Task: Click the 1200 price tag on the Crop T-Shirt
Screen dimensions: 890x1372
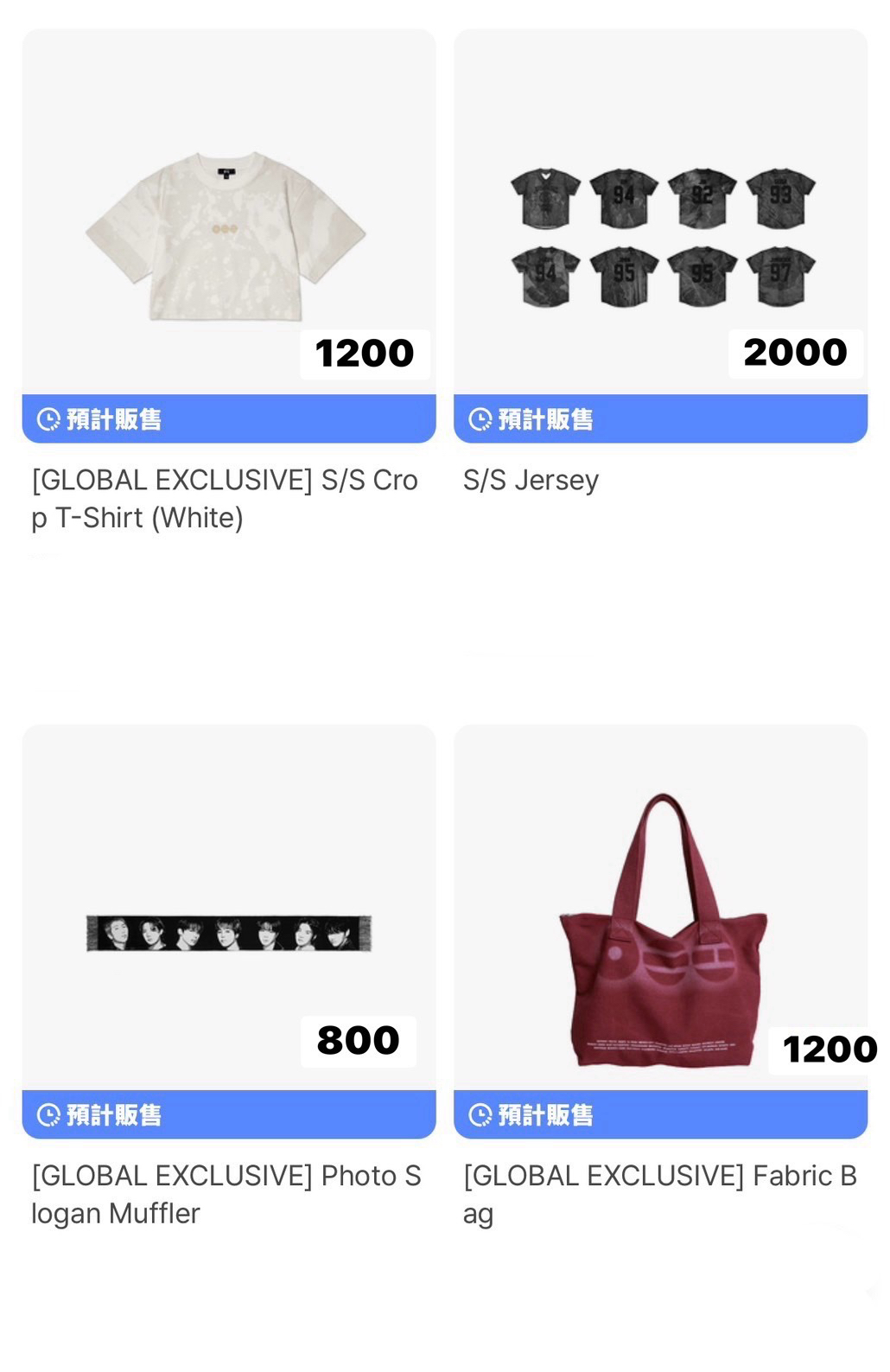Action: (x=364, y=353)
